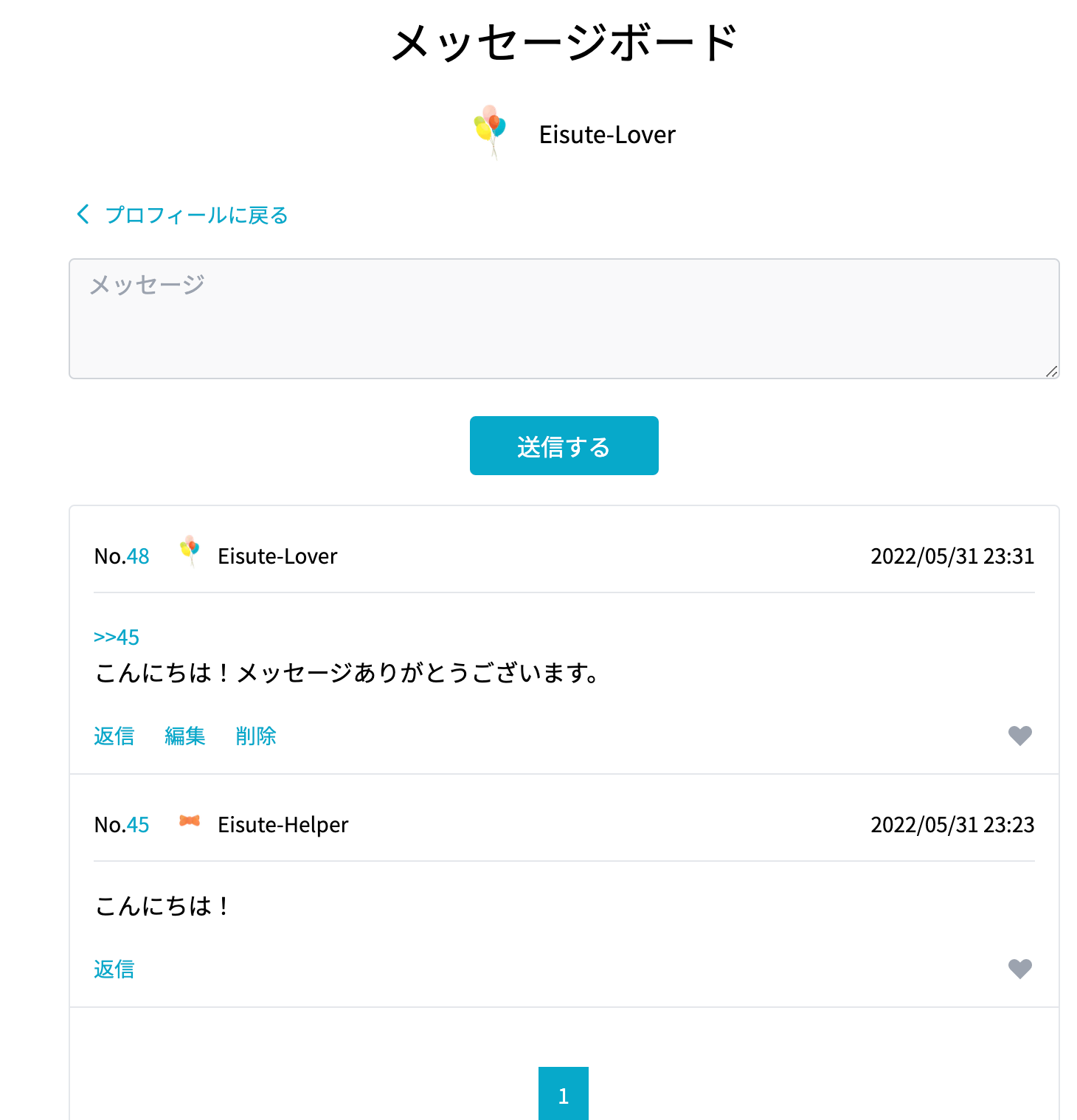Click the back chevron before プロフィールに戻る
Viewport: 1077px width, 1120px height.
click(82, 214)
